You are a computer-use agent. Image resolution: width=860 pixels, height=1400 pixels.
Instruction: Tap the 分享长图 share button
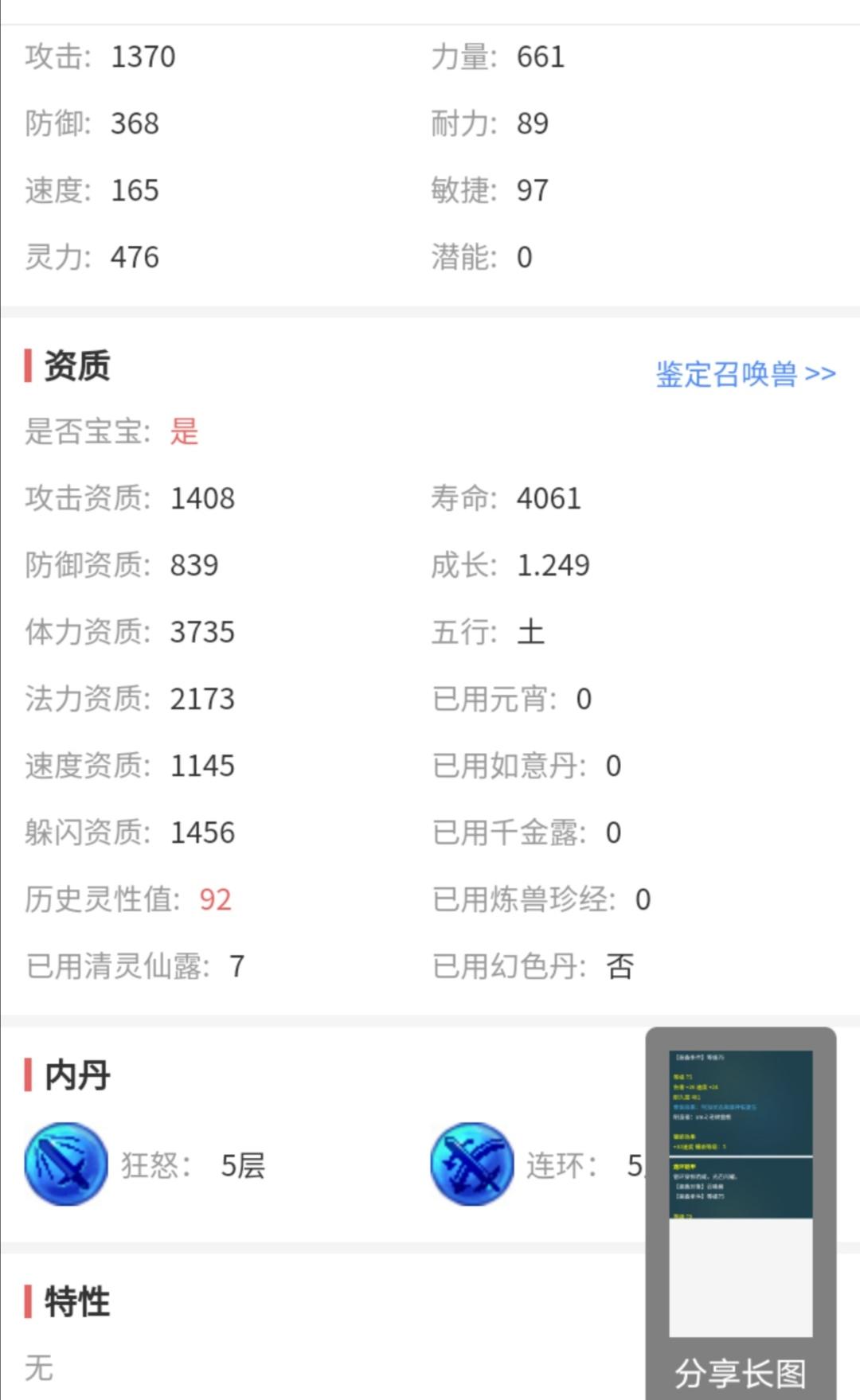click(x=741, y=1213)
